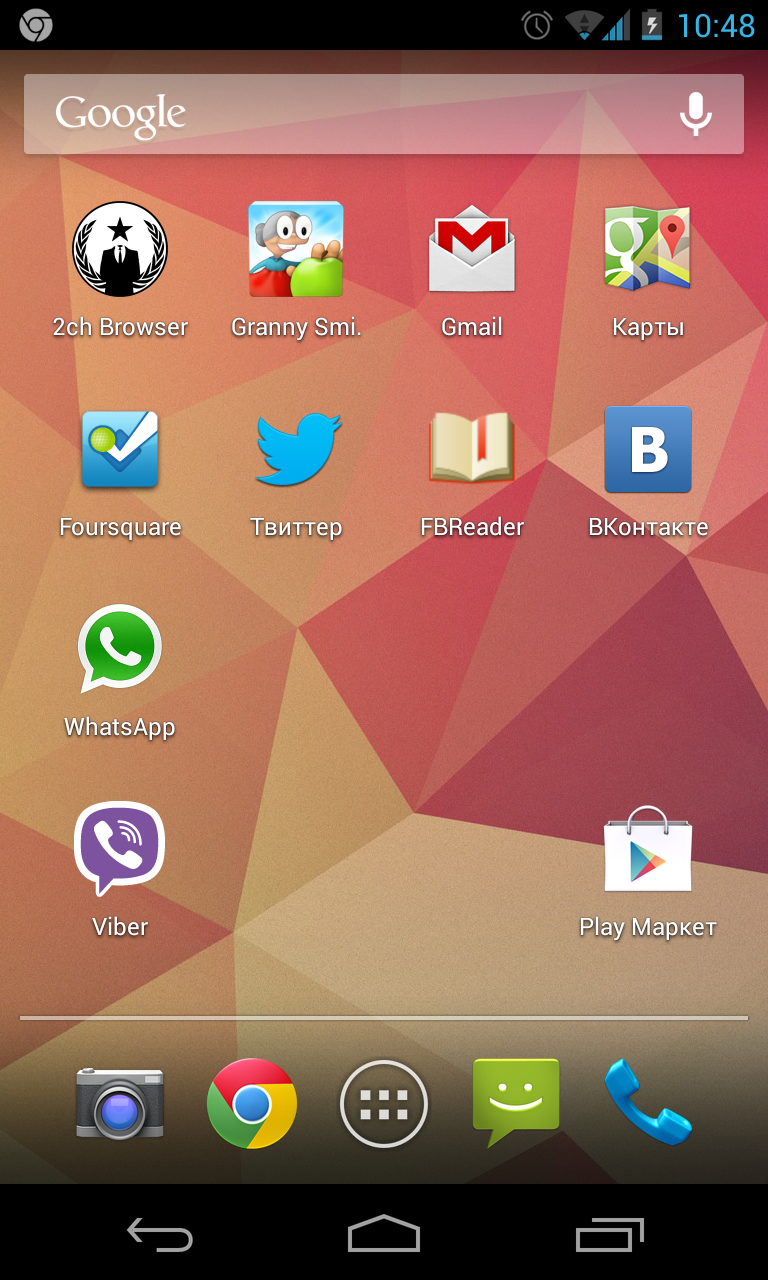This screenshot has height=1280, width=768.
Task: Start voice search with the microphone
Action: point(696,114)
